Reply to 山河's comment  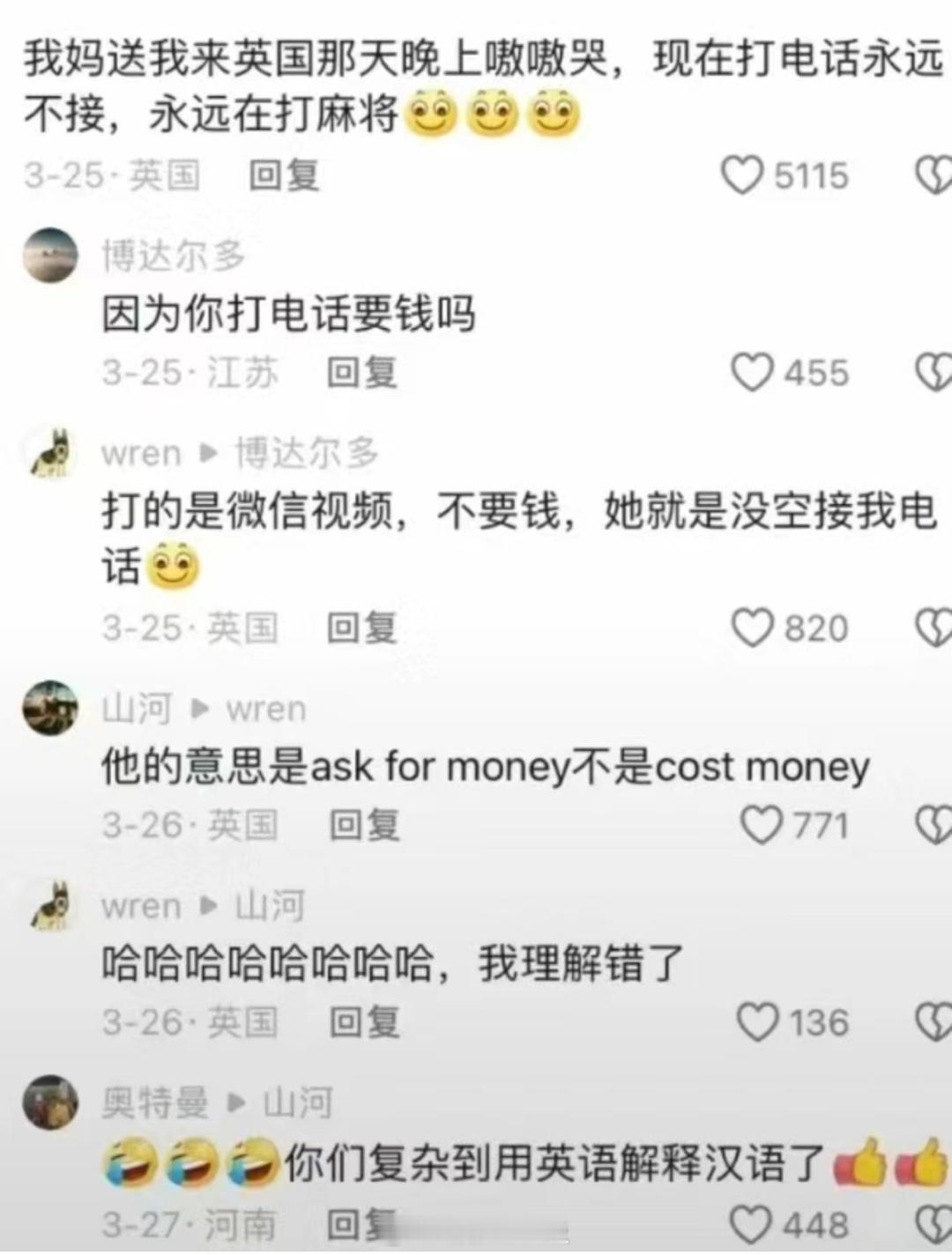tap(364, 826)
